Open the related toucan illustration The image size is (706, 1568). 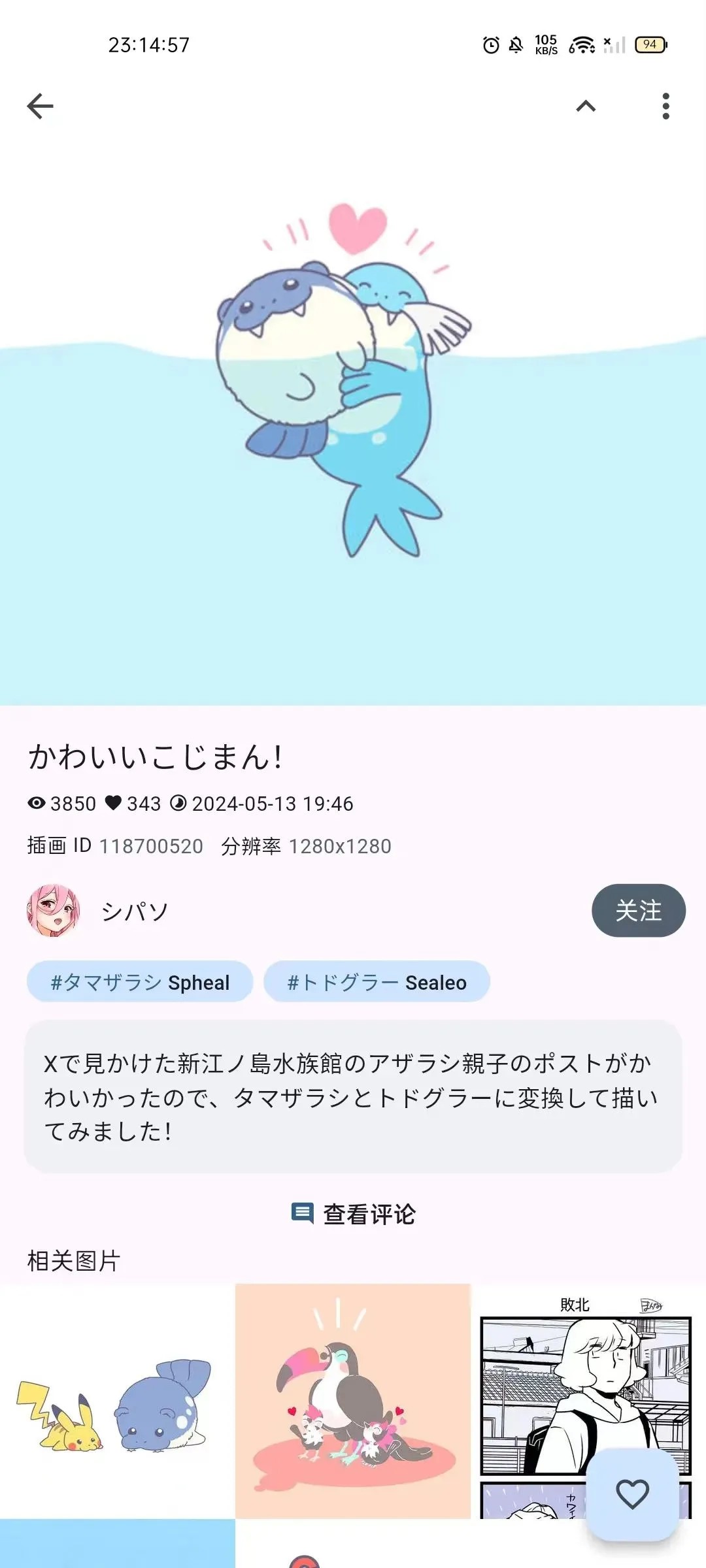tap(352, 1401)
